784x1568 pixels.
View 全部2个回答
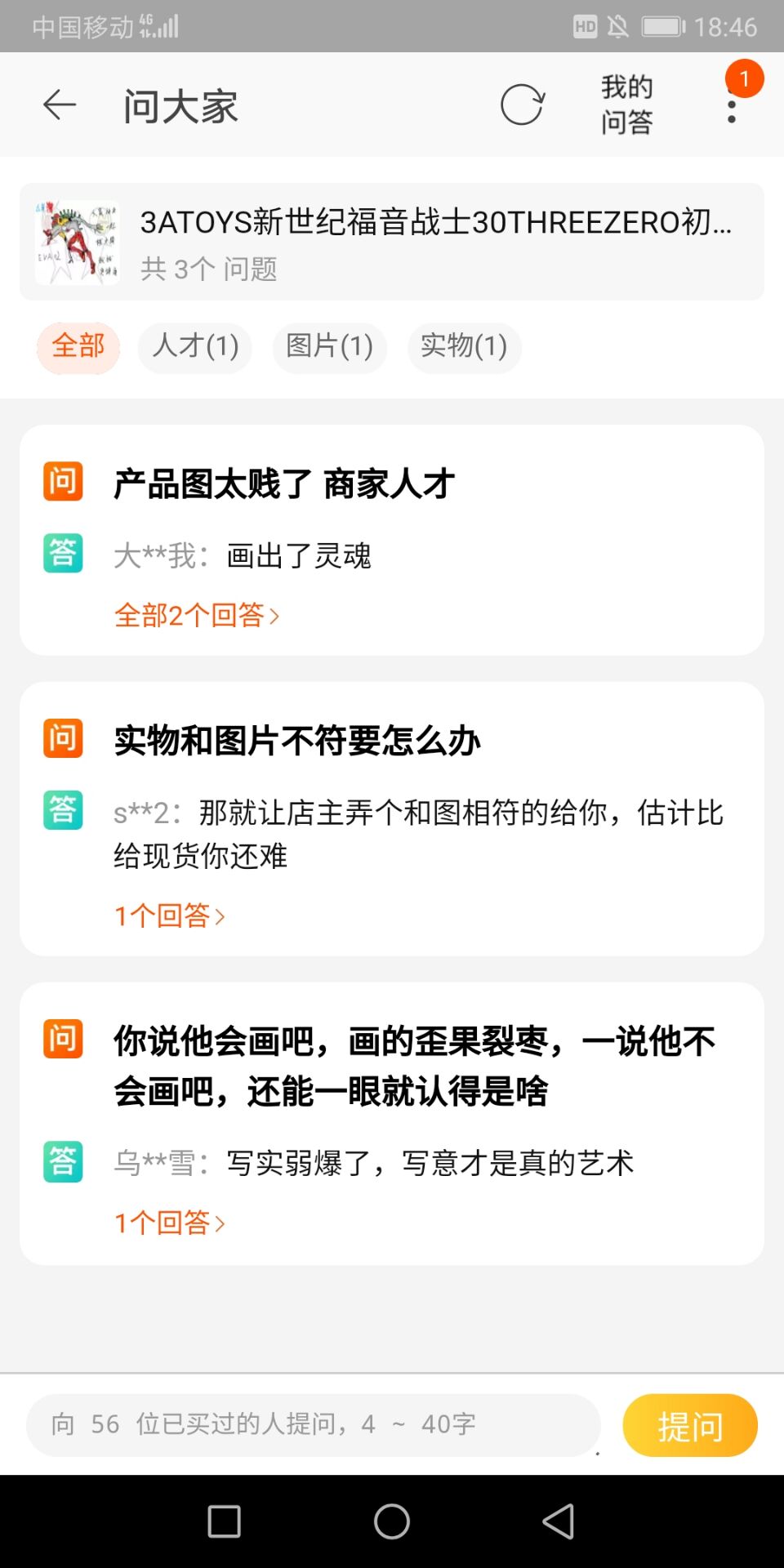(197, 615)
